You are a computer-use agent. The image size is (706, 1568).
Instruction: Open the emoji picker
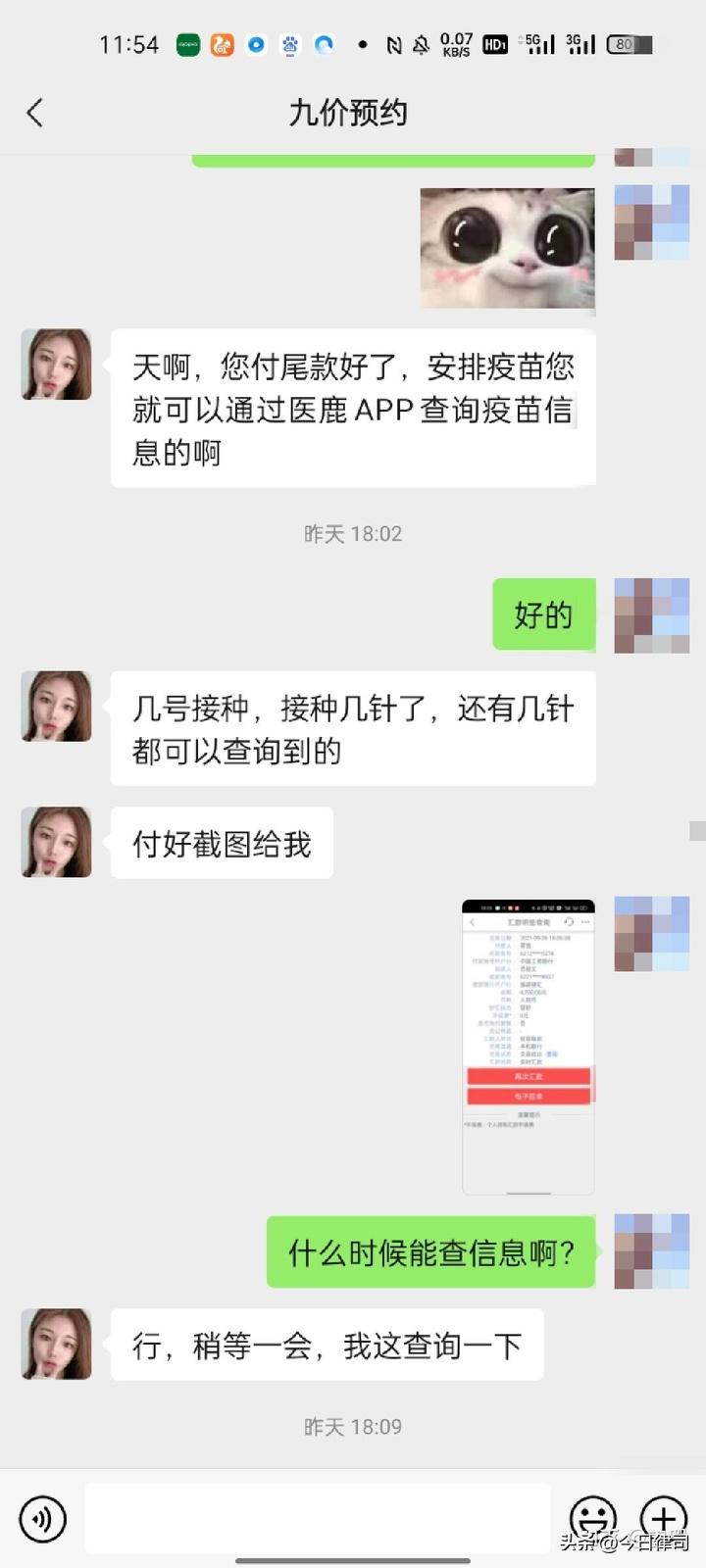[590, 1518]
